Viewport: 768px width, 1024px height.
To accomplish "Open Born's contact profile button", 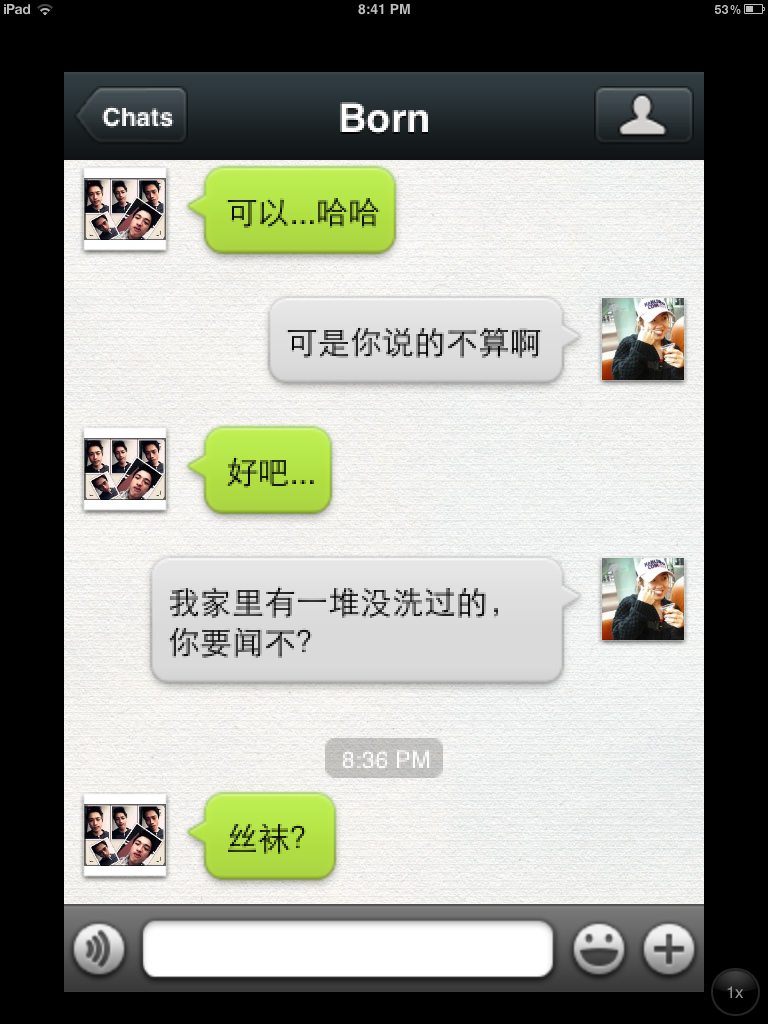I will 643,116.
